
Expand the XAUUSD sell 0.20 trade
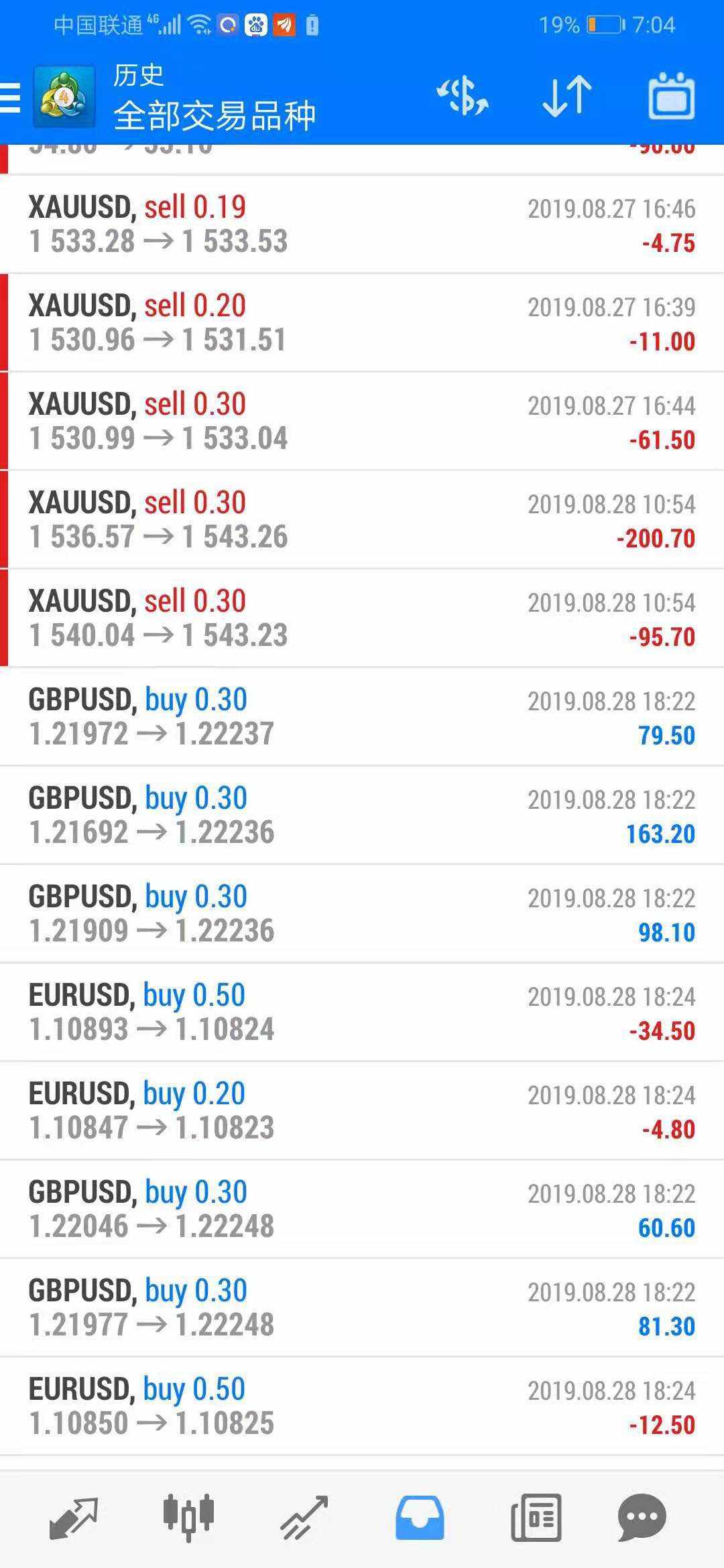pyautogui.click(x=362, y=323)
